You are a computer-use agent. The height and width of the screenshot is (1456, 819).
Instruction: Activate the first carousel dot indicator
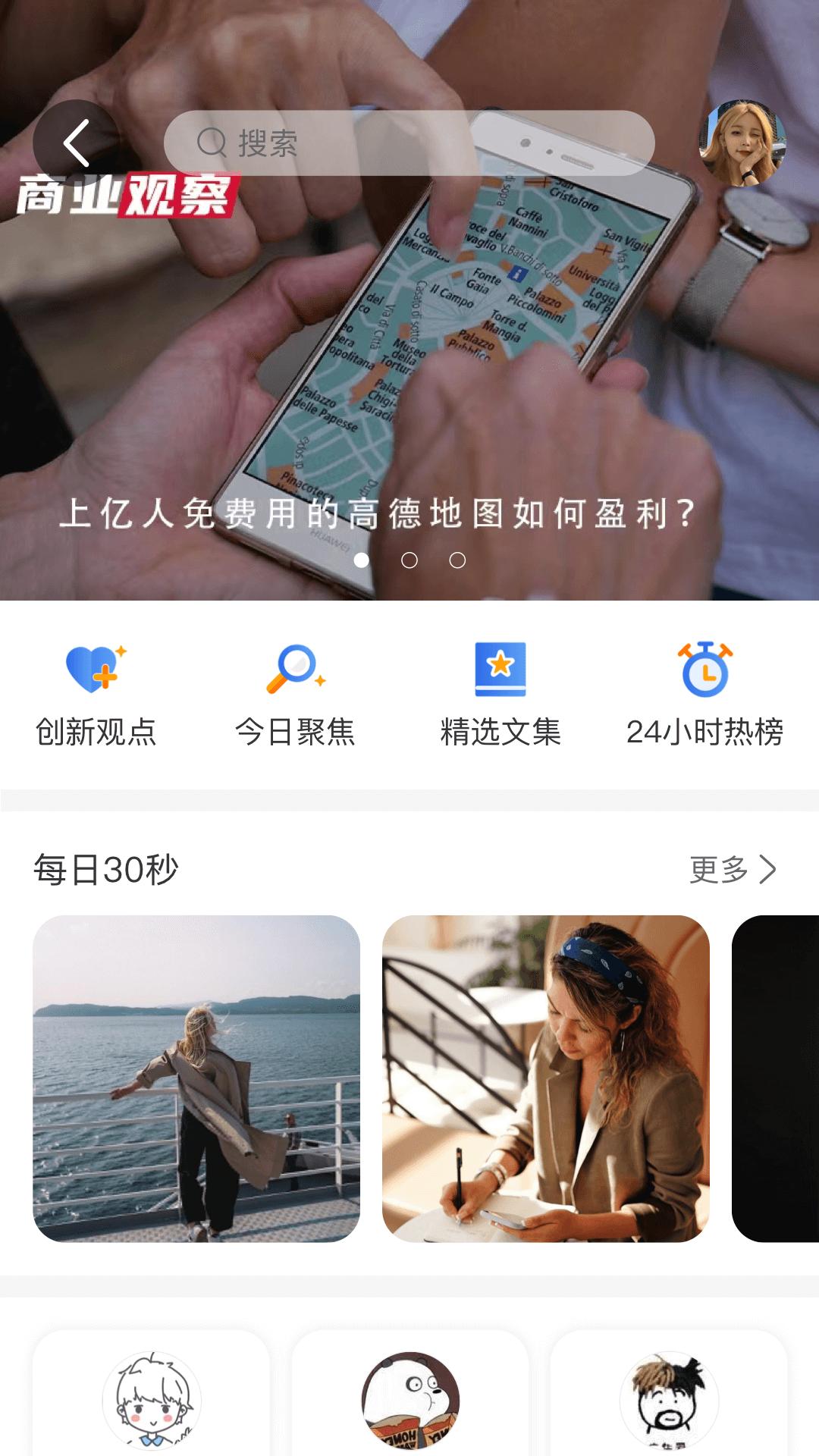[x=362, y=560]
